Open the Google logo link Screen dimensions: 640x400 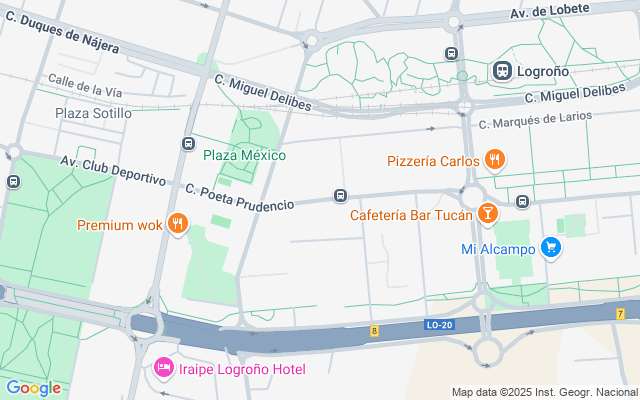(33, 388)
